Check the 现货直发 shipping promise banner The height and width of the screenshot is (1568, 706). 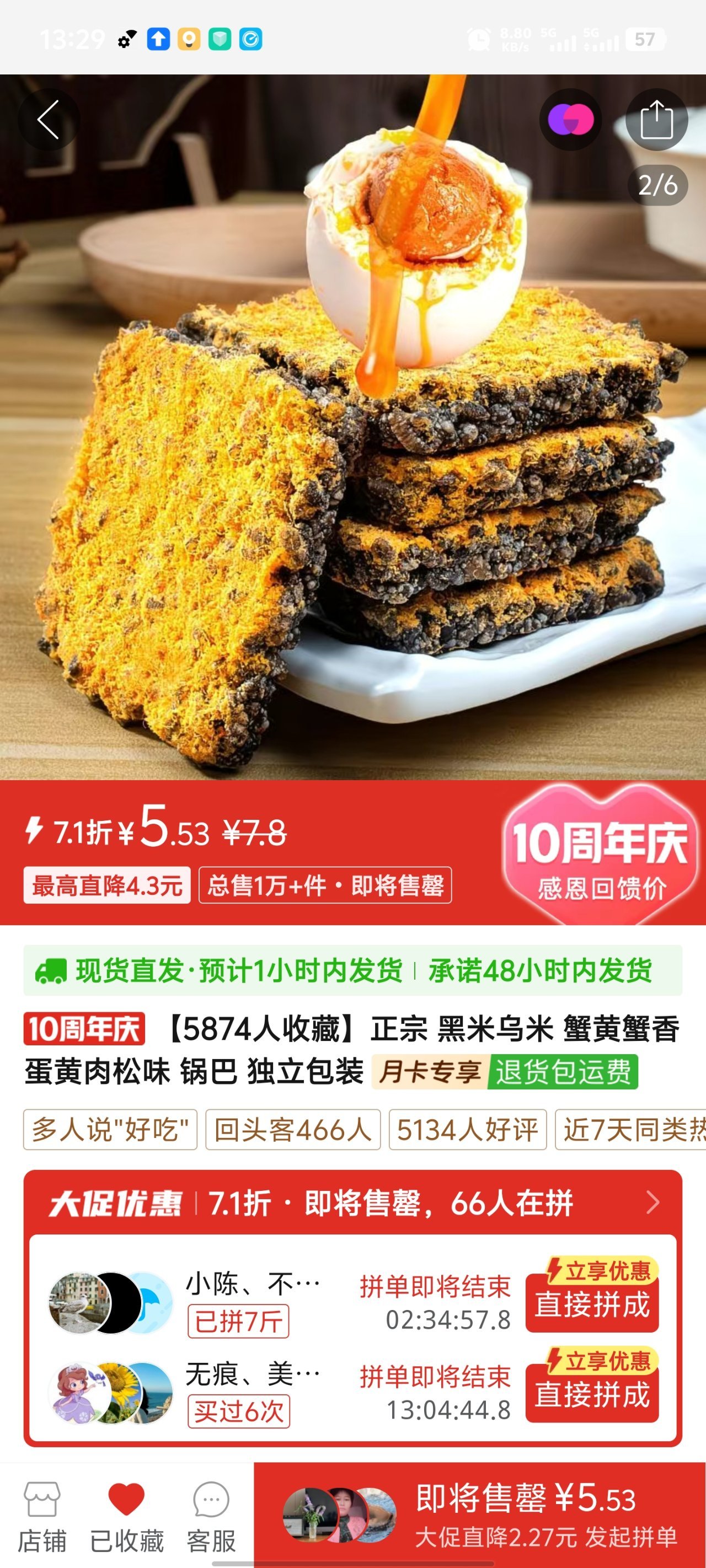pyautogui.click(x=352, y=970)
